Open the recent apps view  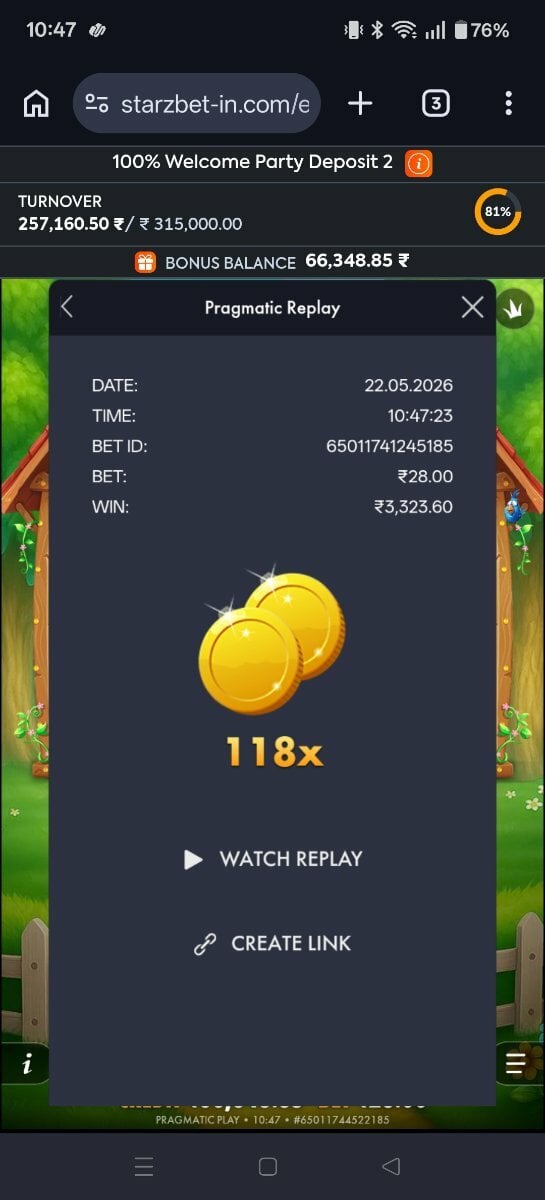(x=144, y=1166)
